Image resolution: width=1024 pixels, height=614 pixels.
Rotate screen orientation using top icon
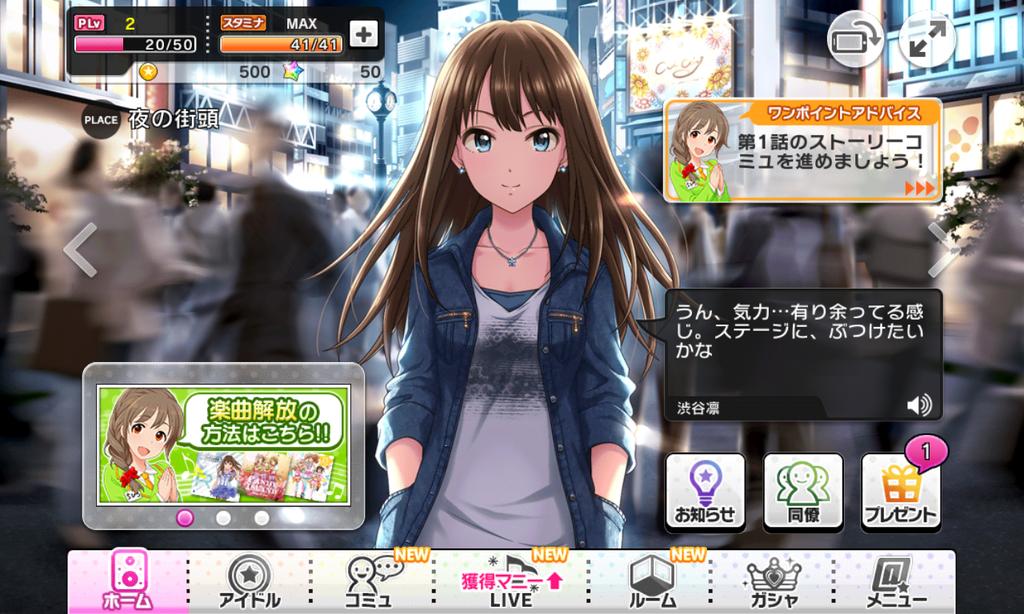(856, 40)
